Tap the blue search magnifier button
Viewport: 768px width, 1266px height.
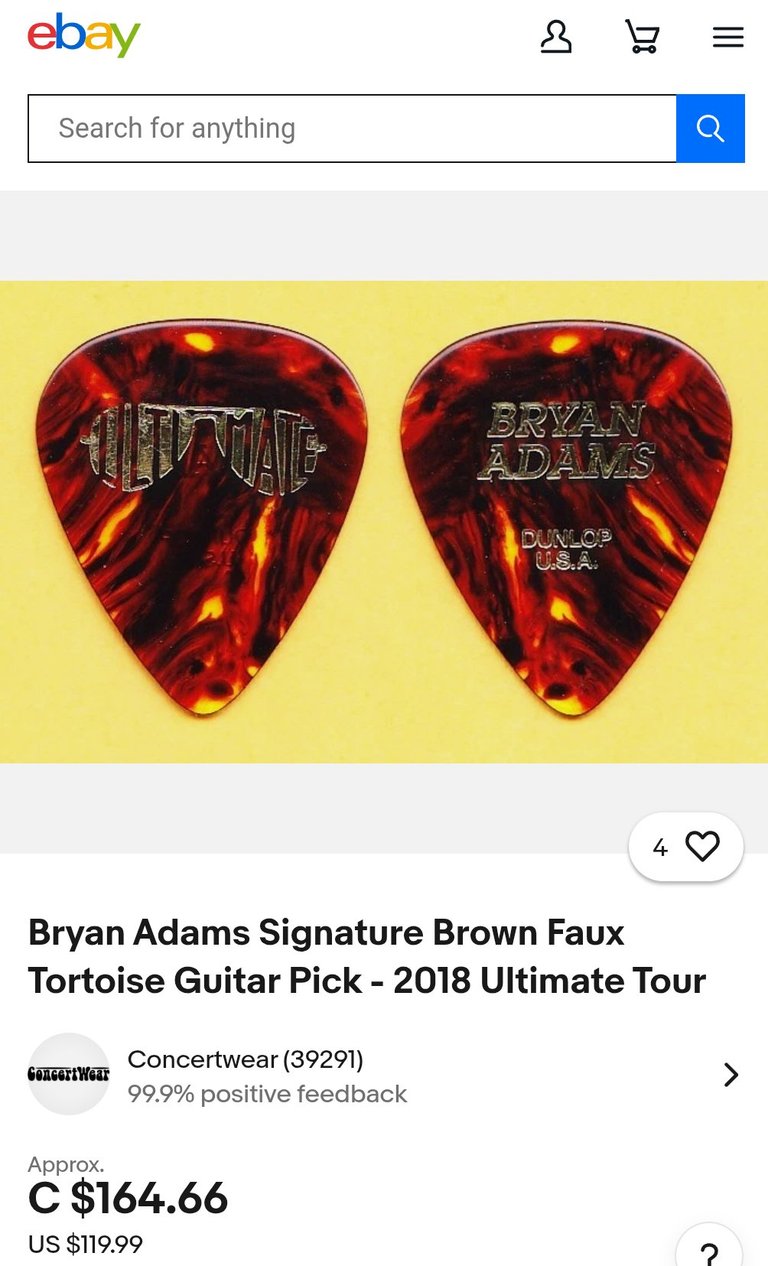click(710, 128)
